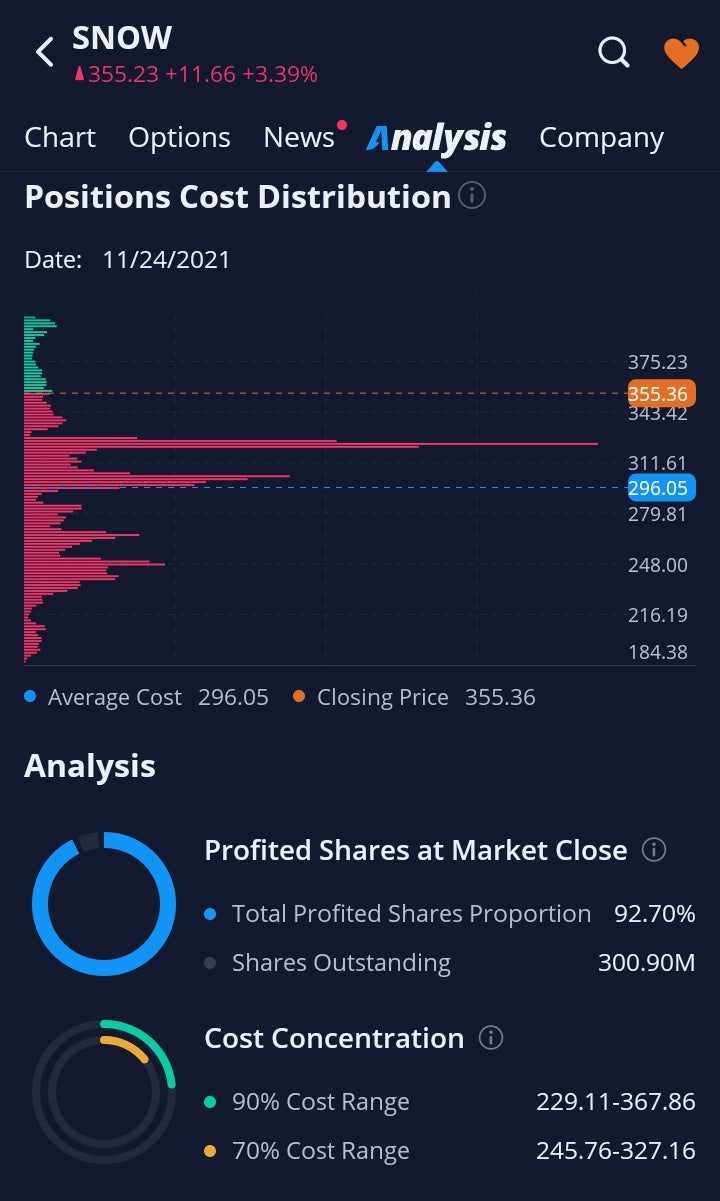This screenshot has width=720, height=1201.
Task: Toggle the orange heart watchlist icon
Action: pos(681,52)
